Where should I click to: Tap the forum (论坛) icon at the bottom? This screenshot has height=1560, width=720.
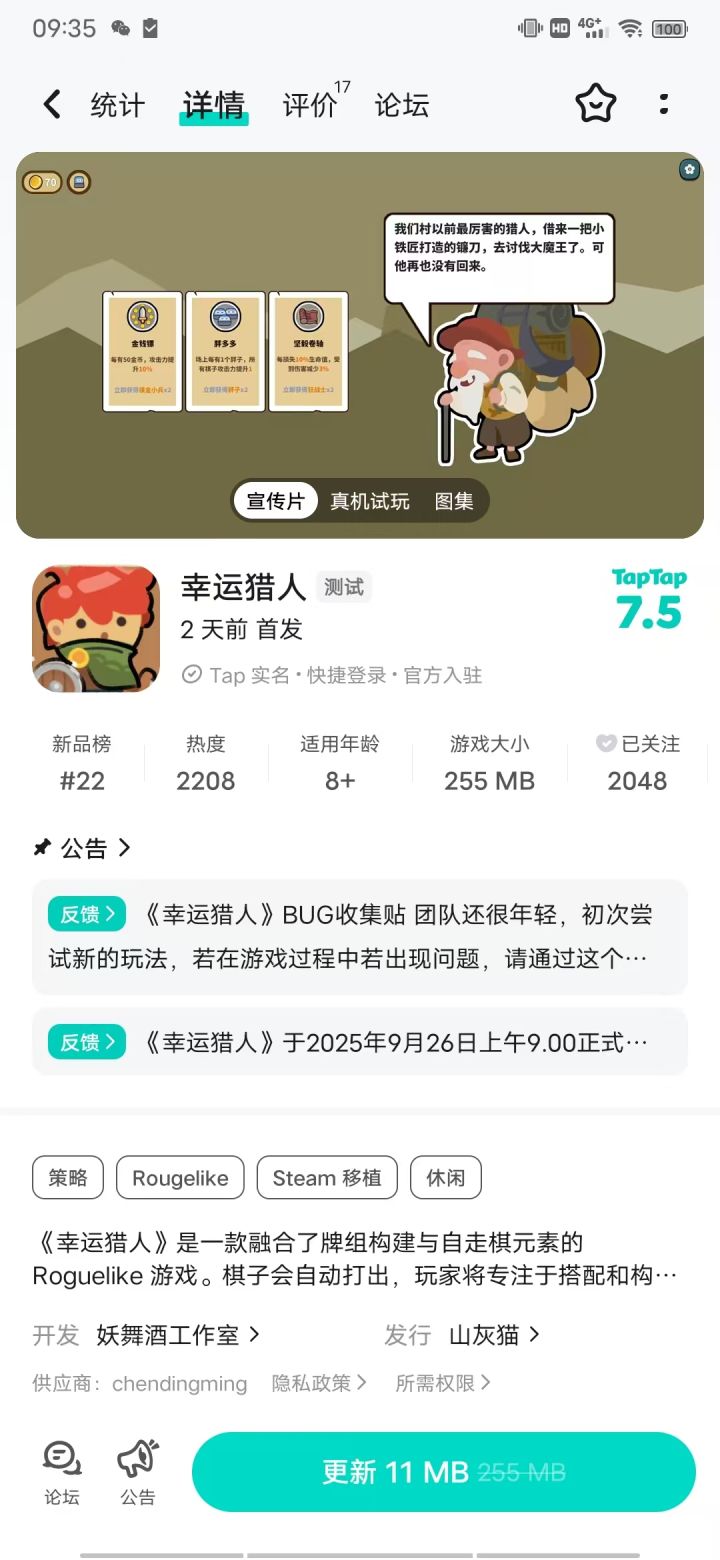(x=61, y=1463)
